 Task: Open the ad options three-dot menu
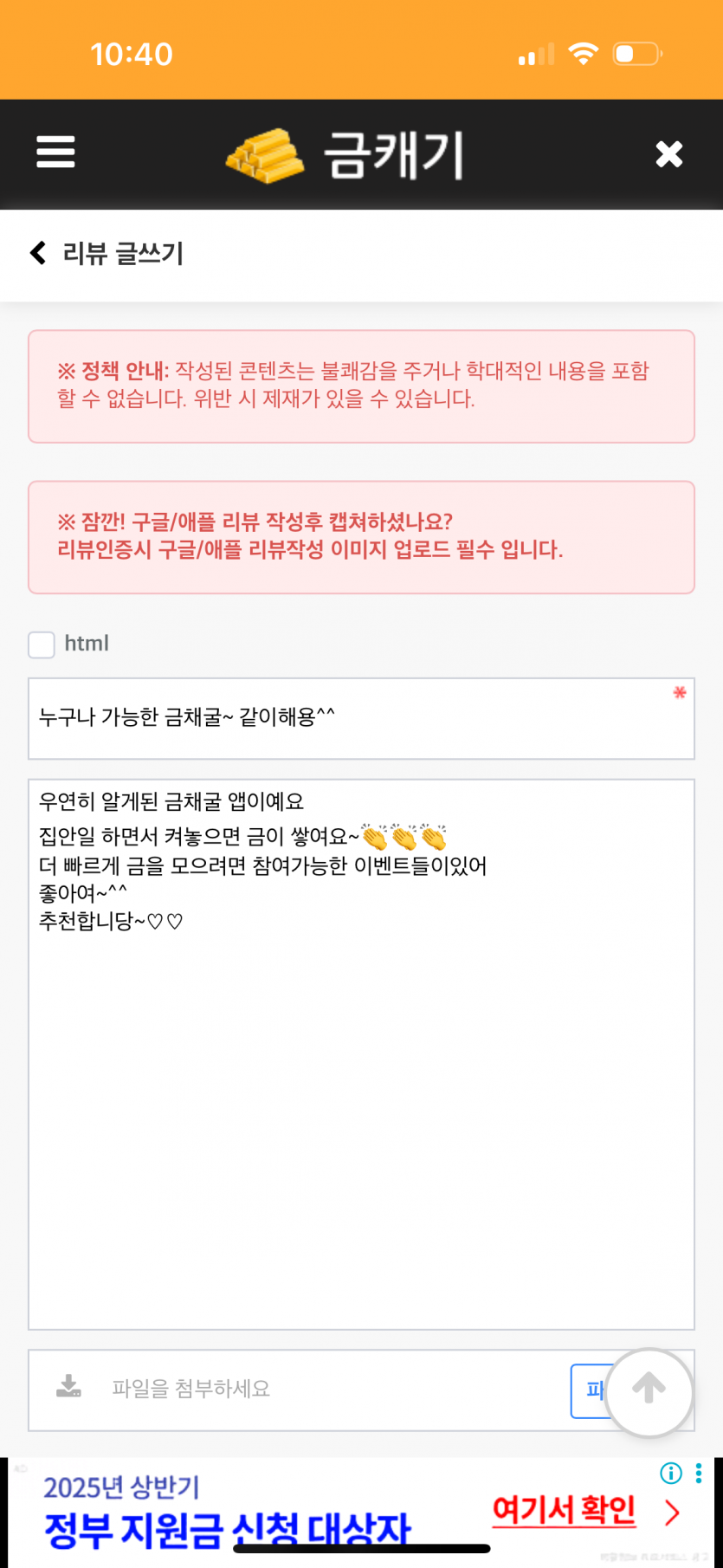(x=699, y=1473)
